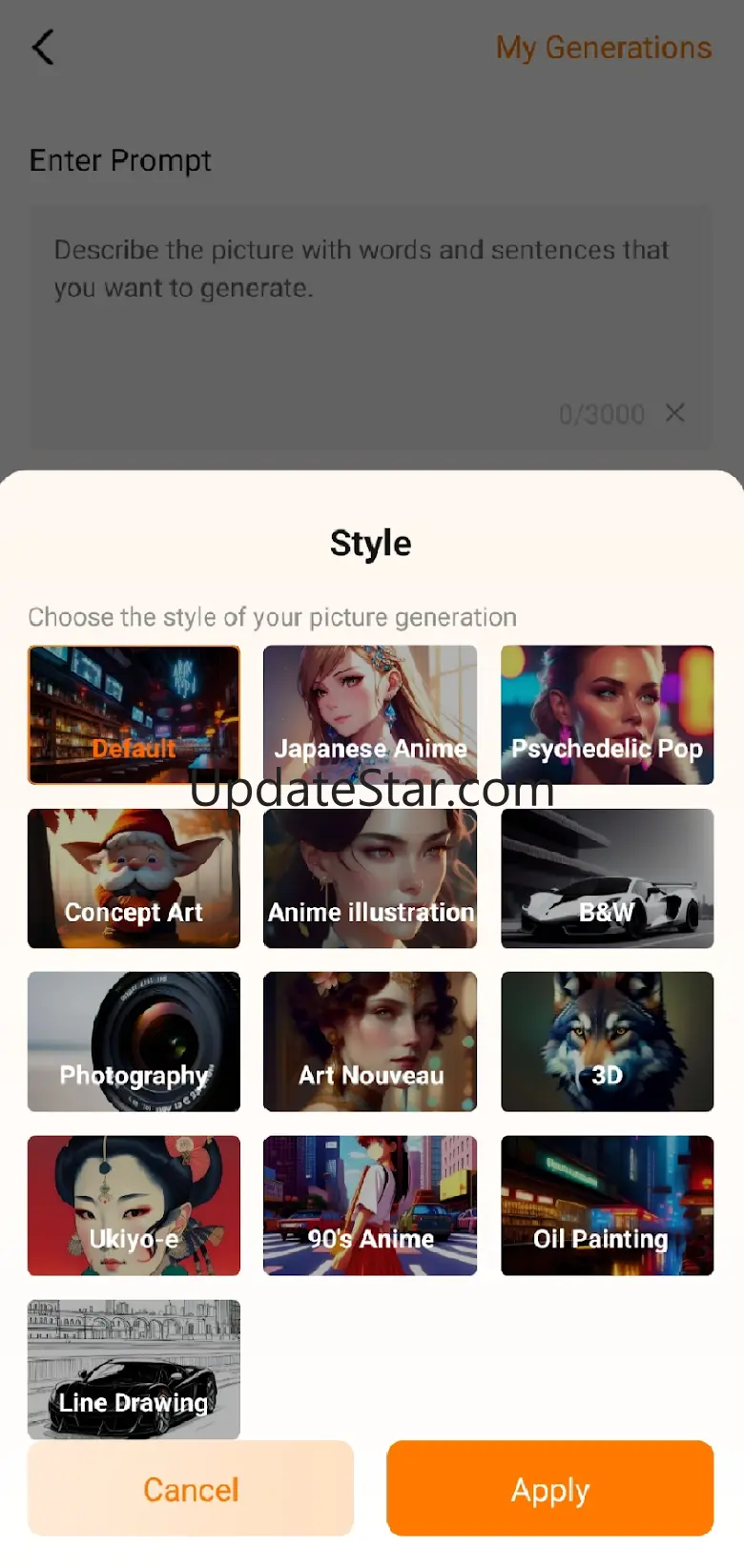Apply the chosen style
This screenshot has width=744, height=1568.
pos(549,1488)
